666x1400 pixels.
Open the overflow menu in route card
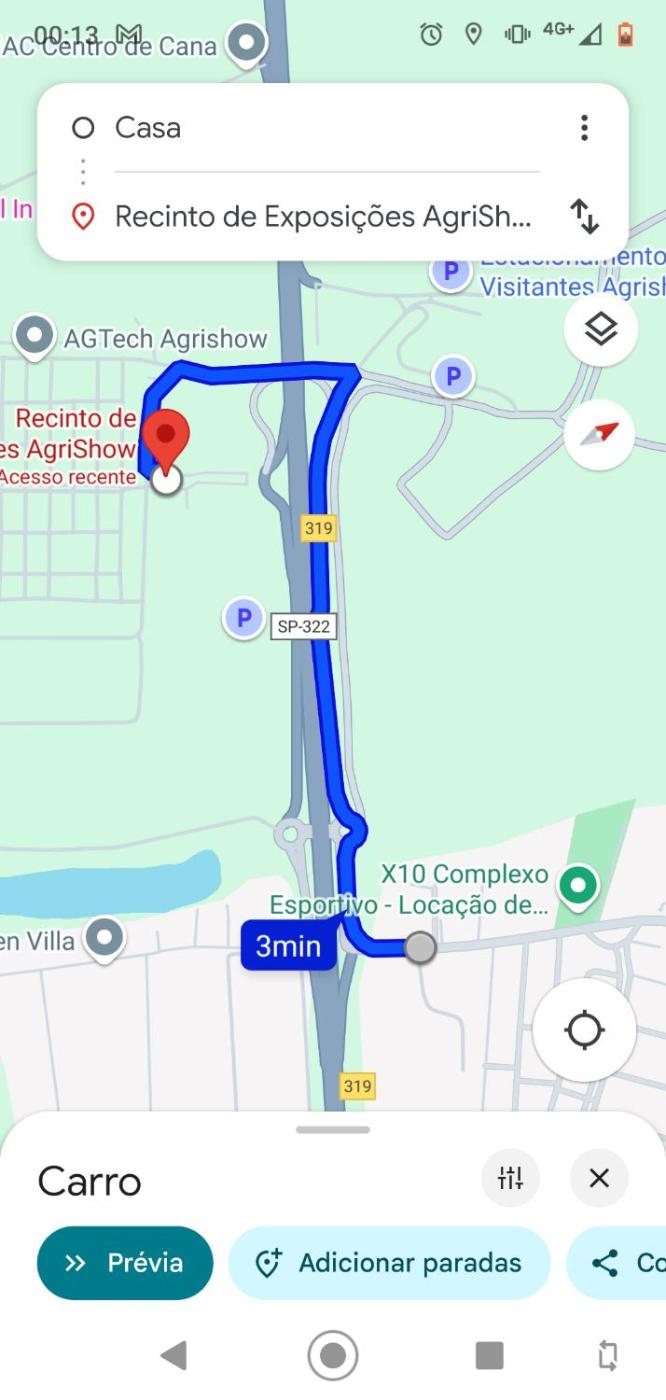pos(584,128)
